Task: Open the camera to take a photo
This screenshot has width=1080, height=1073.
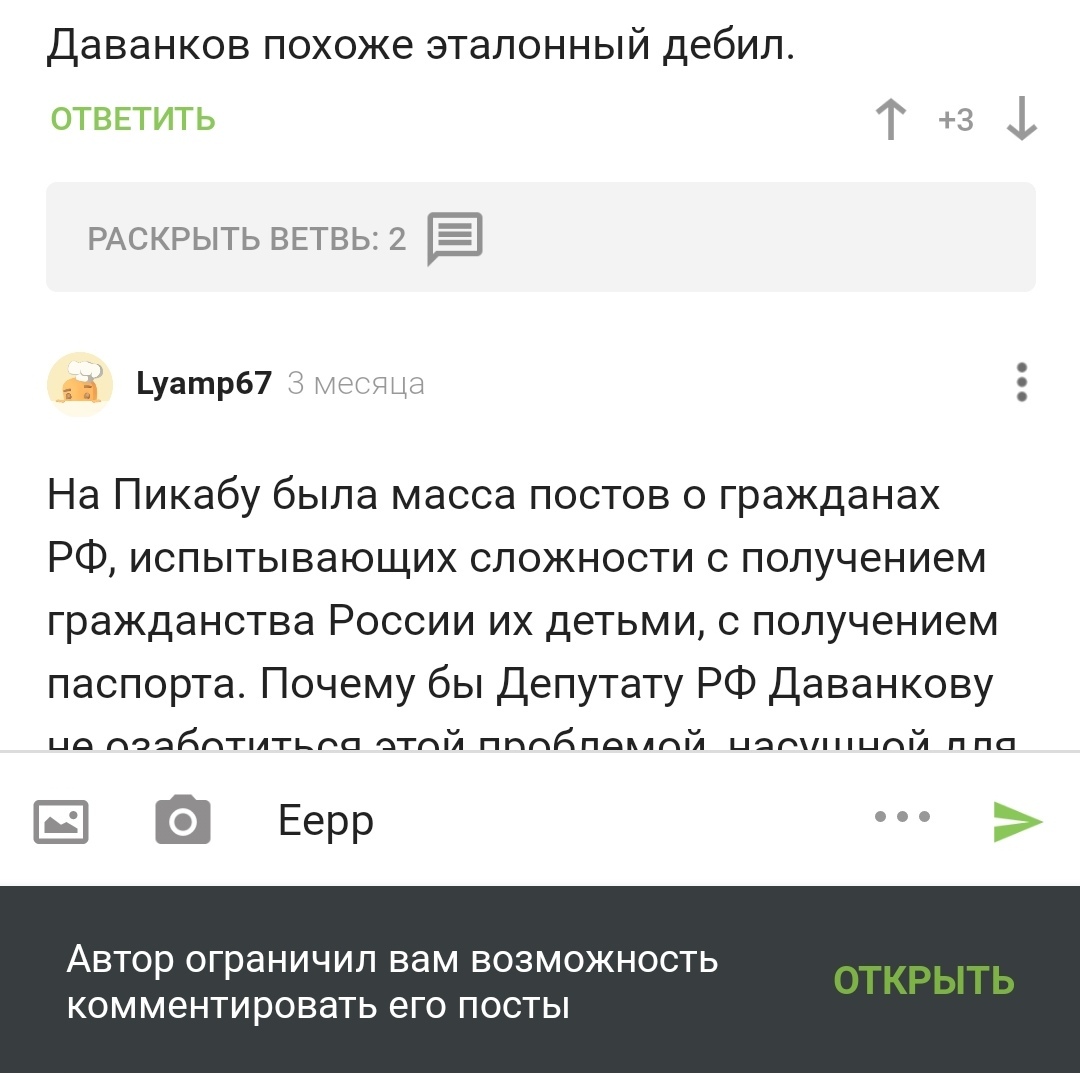Action: point(183,821)
